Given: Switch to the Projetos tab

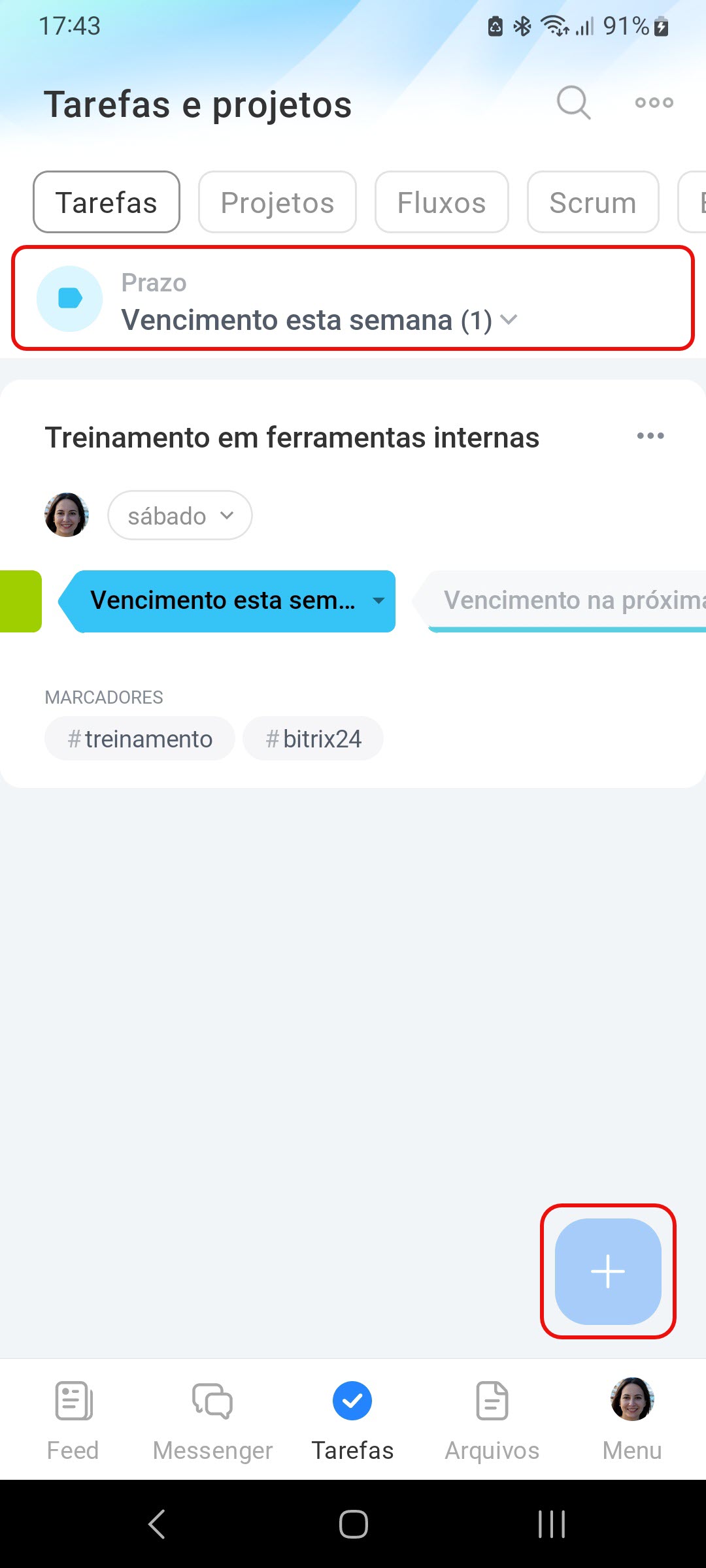Looking at the screenshot, I should click(277, 203).
